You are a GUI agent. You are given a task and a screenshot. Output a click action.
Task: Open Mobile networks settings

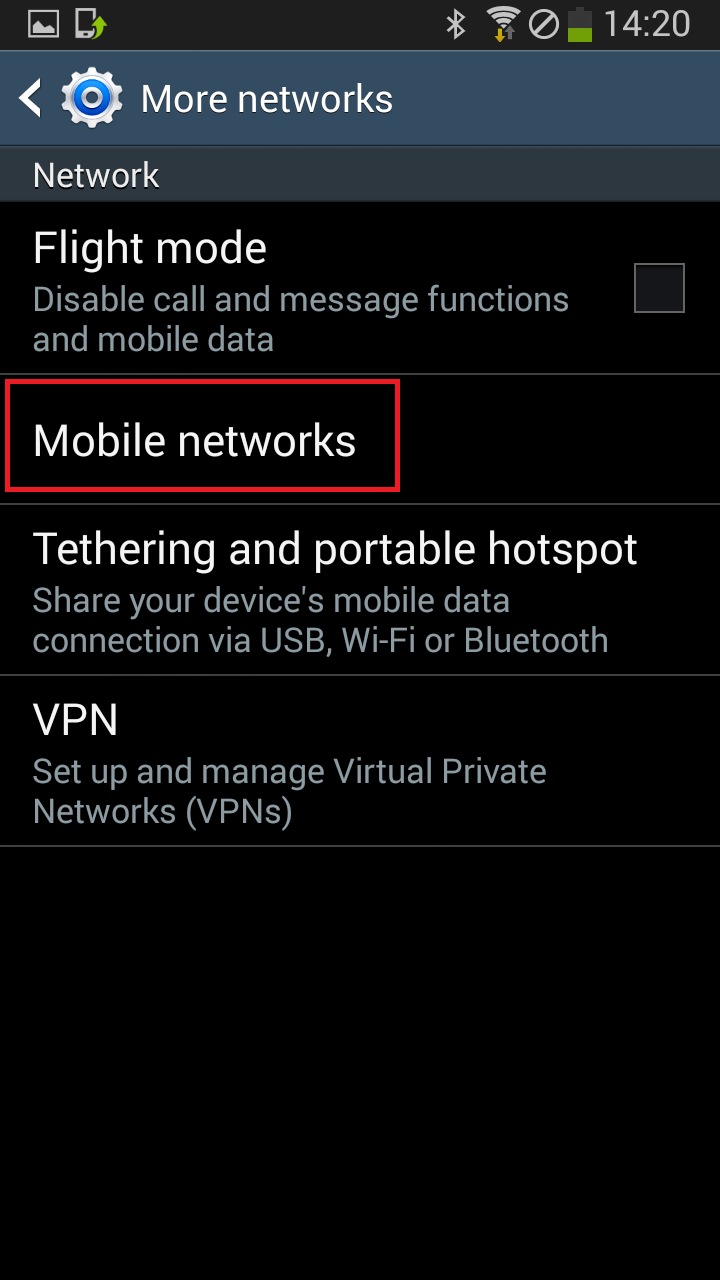pyautogui.click(x=360, y=440)
